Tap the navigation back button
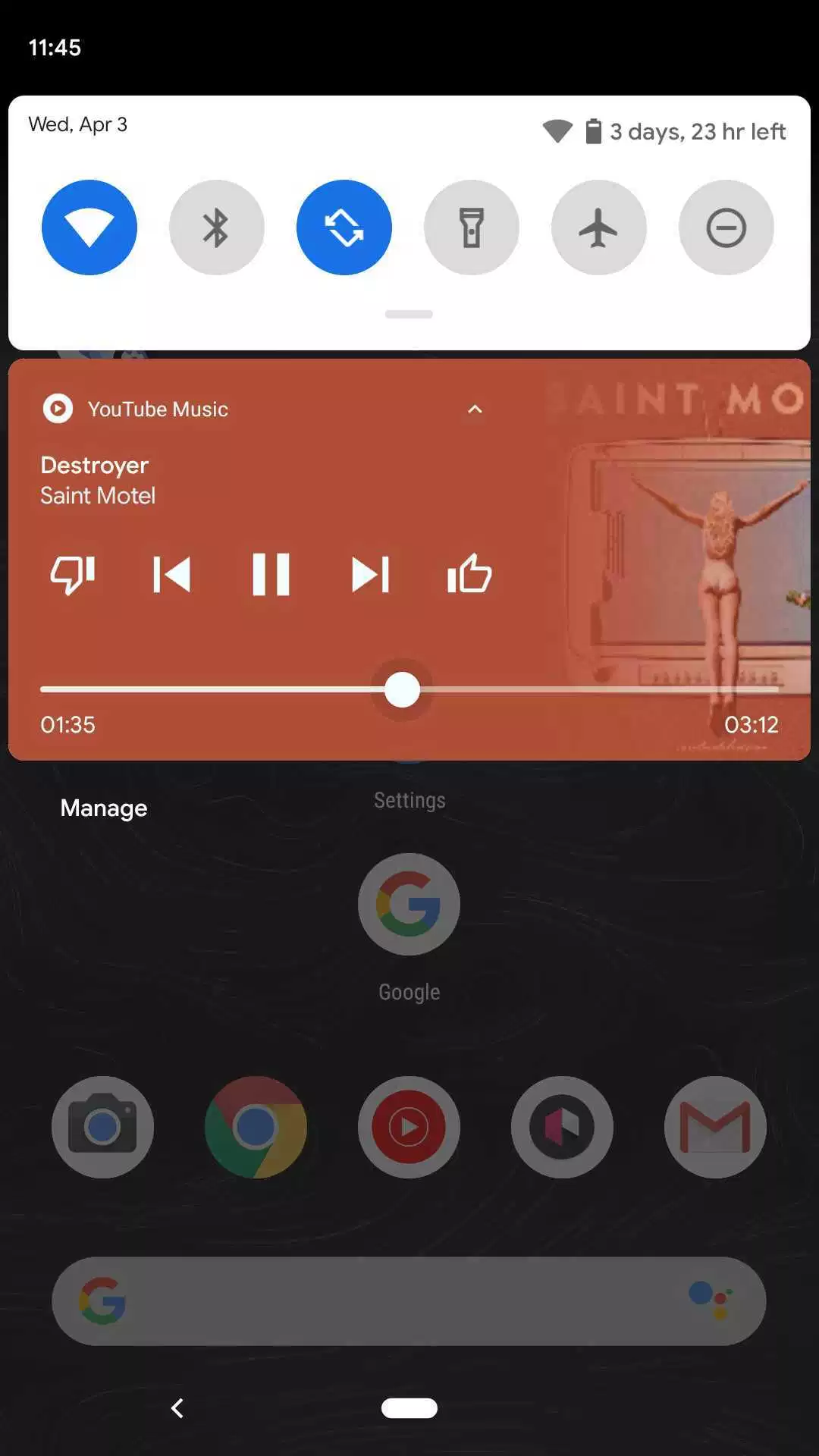 point(177,1408)
